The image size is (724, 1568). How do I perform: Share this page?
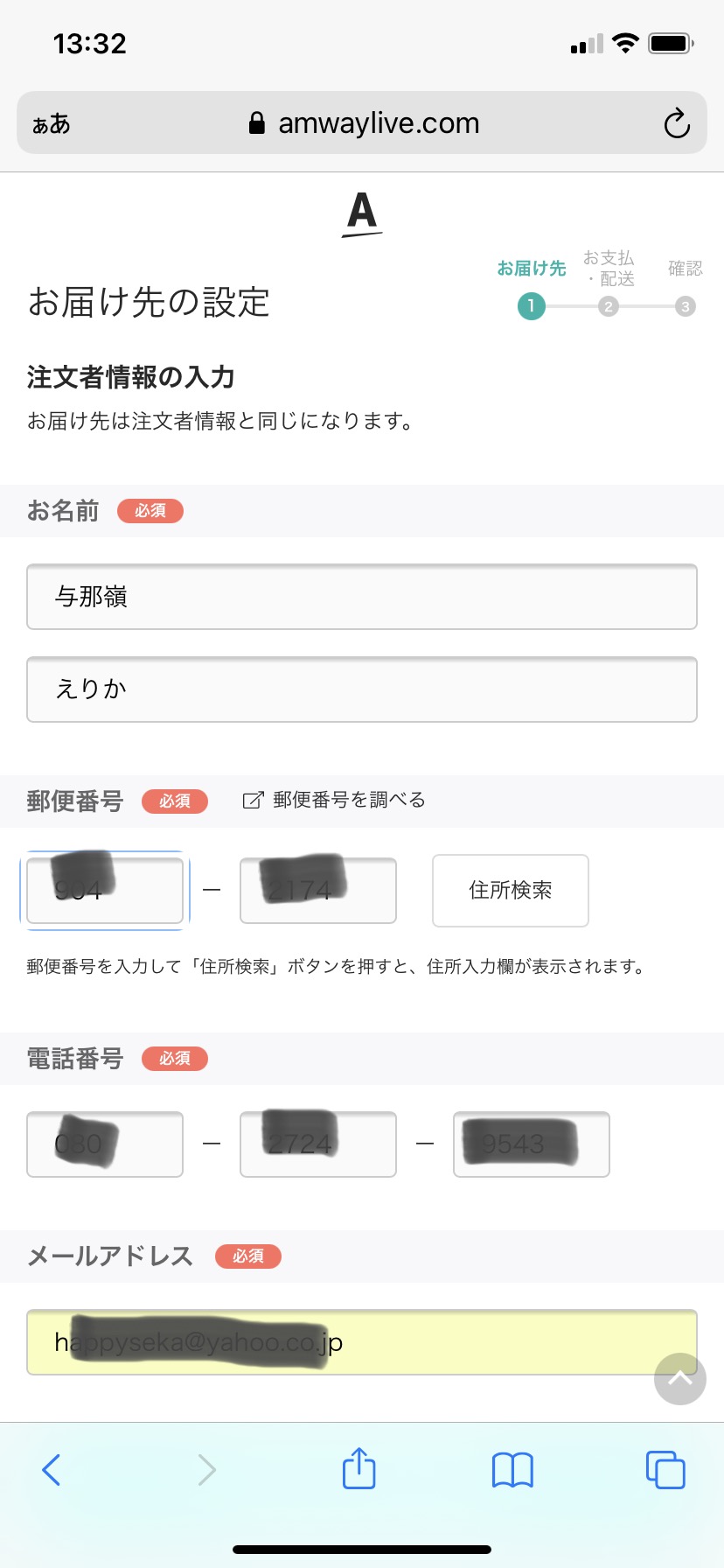pos(359,1468)
